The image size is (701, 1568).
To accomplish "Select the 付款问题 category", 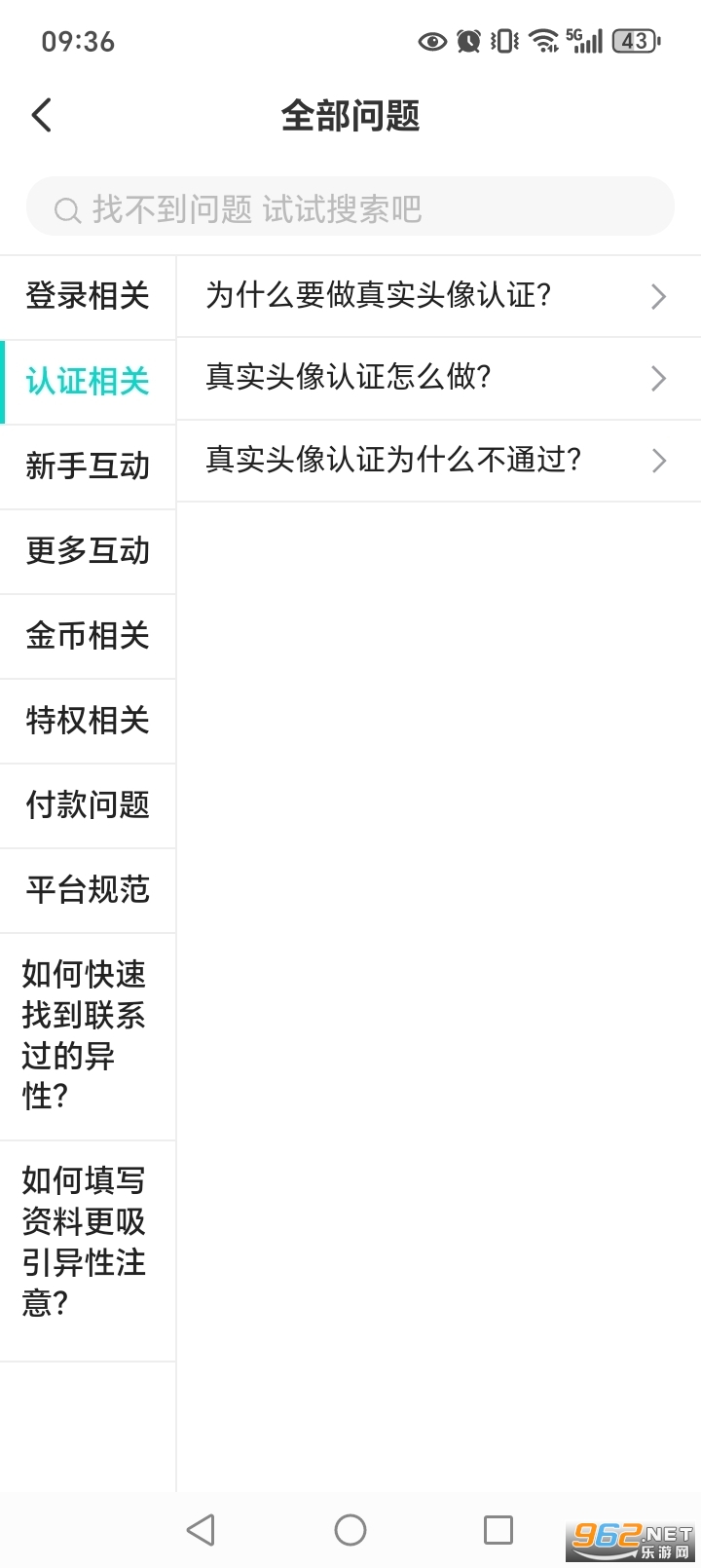I will point(88,805).
